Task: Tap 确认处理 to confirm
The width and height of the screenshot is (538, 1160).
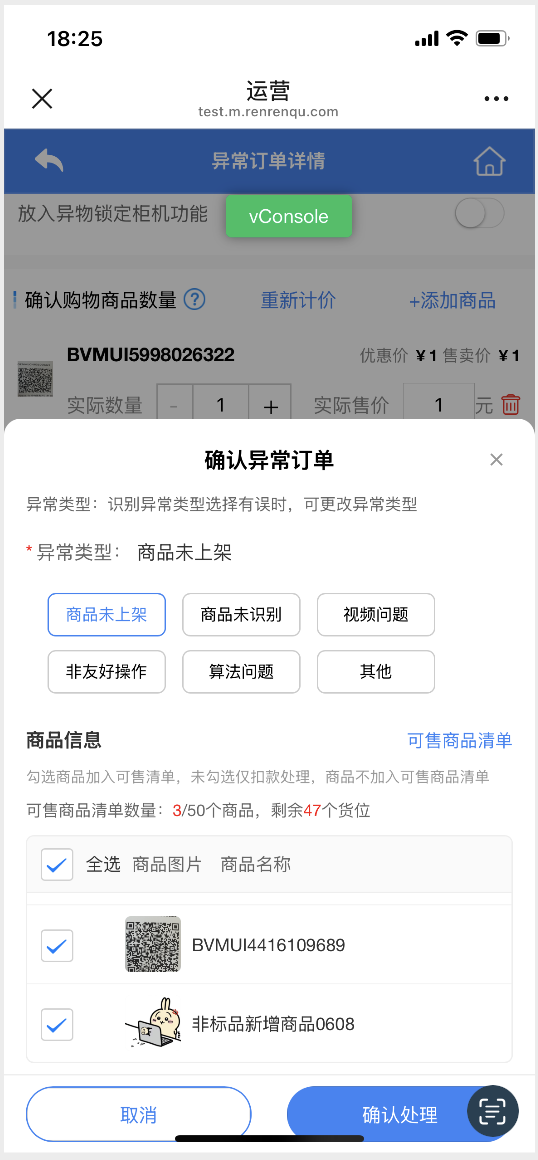Action: (x=400, y=1115)
